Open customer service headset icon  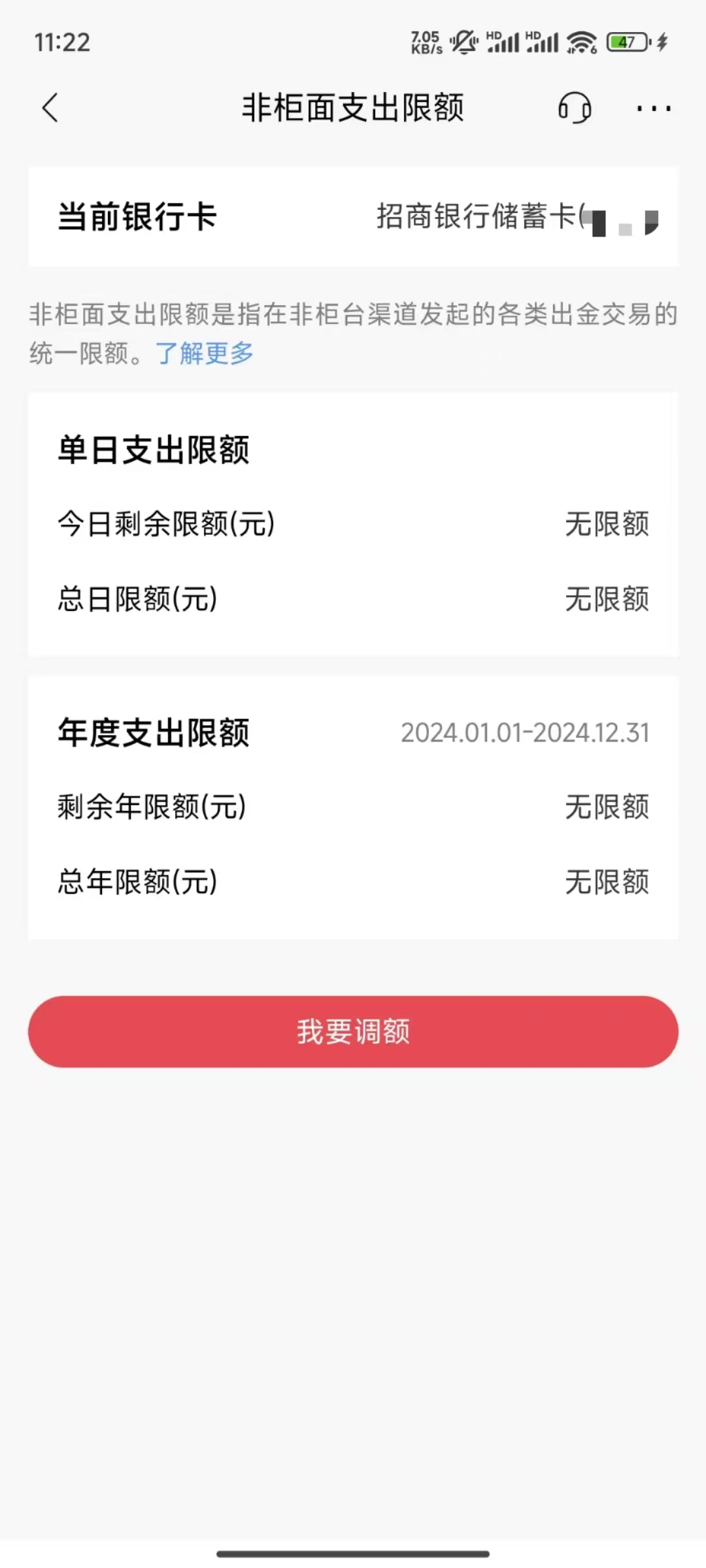(575, 108)
